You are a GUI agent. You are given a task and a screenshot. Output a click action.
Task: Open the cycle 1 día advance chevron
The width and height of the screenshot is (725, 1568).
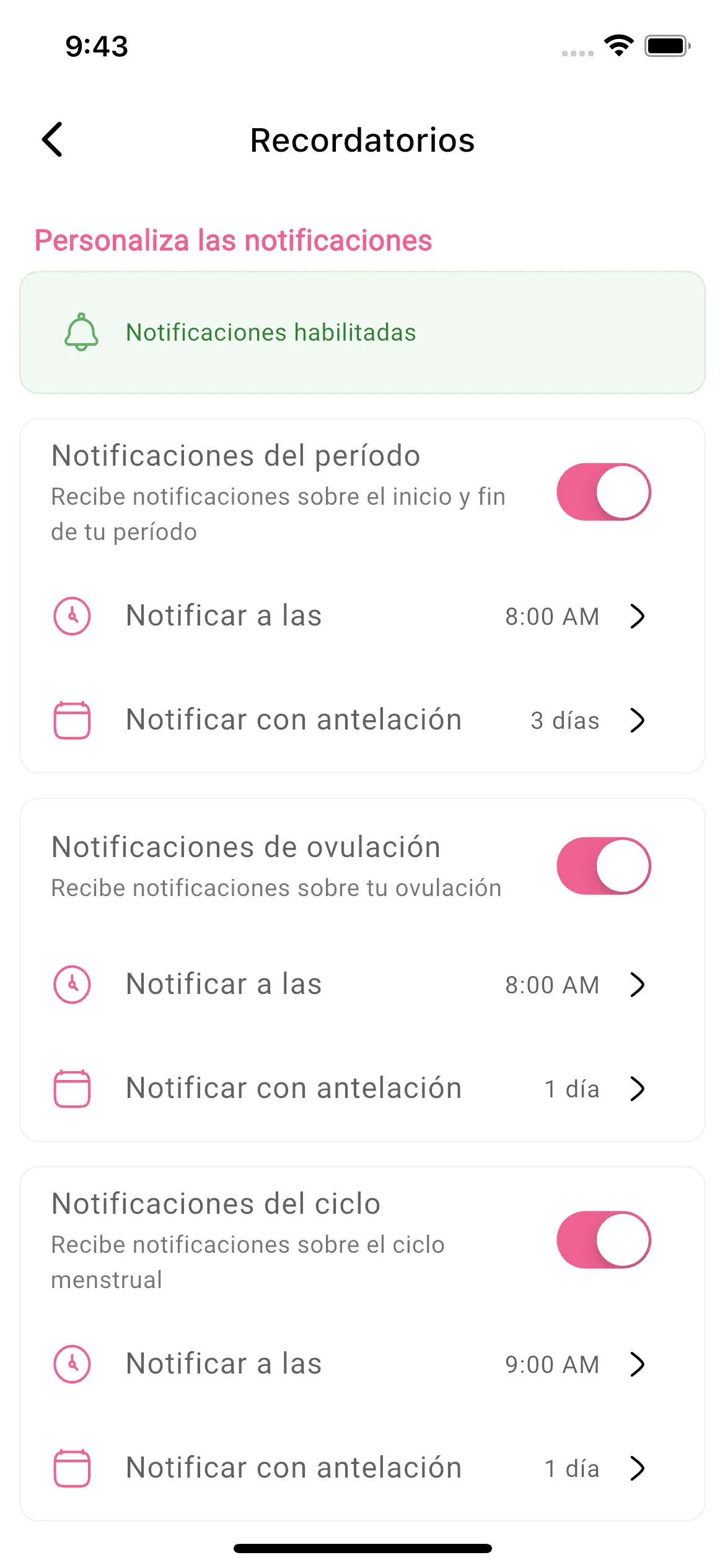tap(638, 1469)
